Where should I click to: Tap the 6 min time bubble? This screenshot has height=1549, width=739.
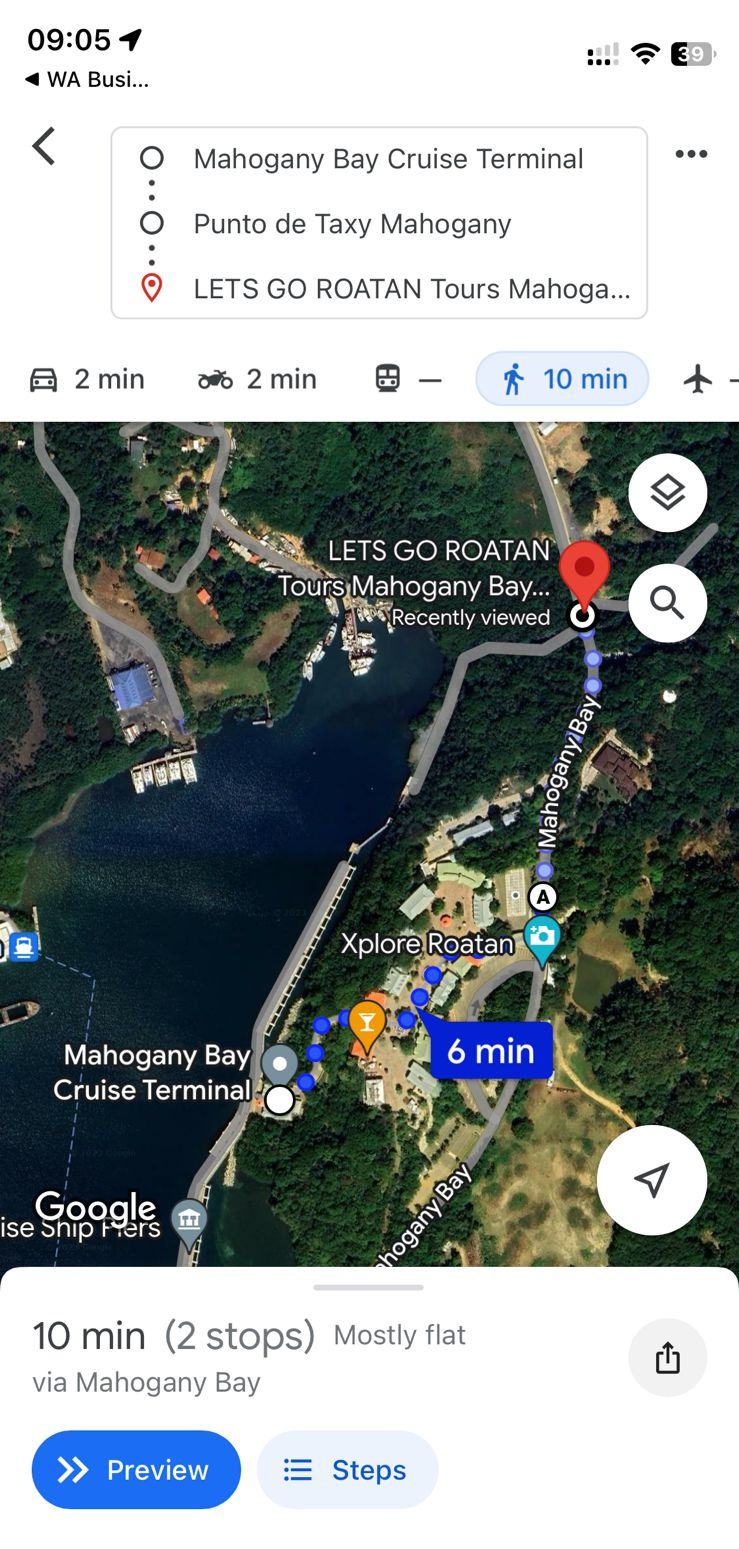(490, 1050)
